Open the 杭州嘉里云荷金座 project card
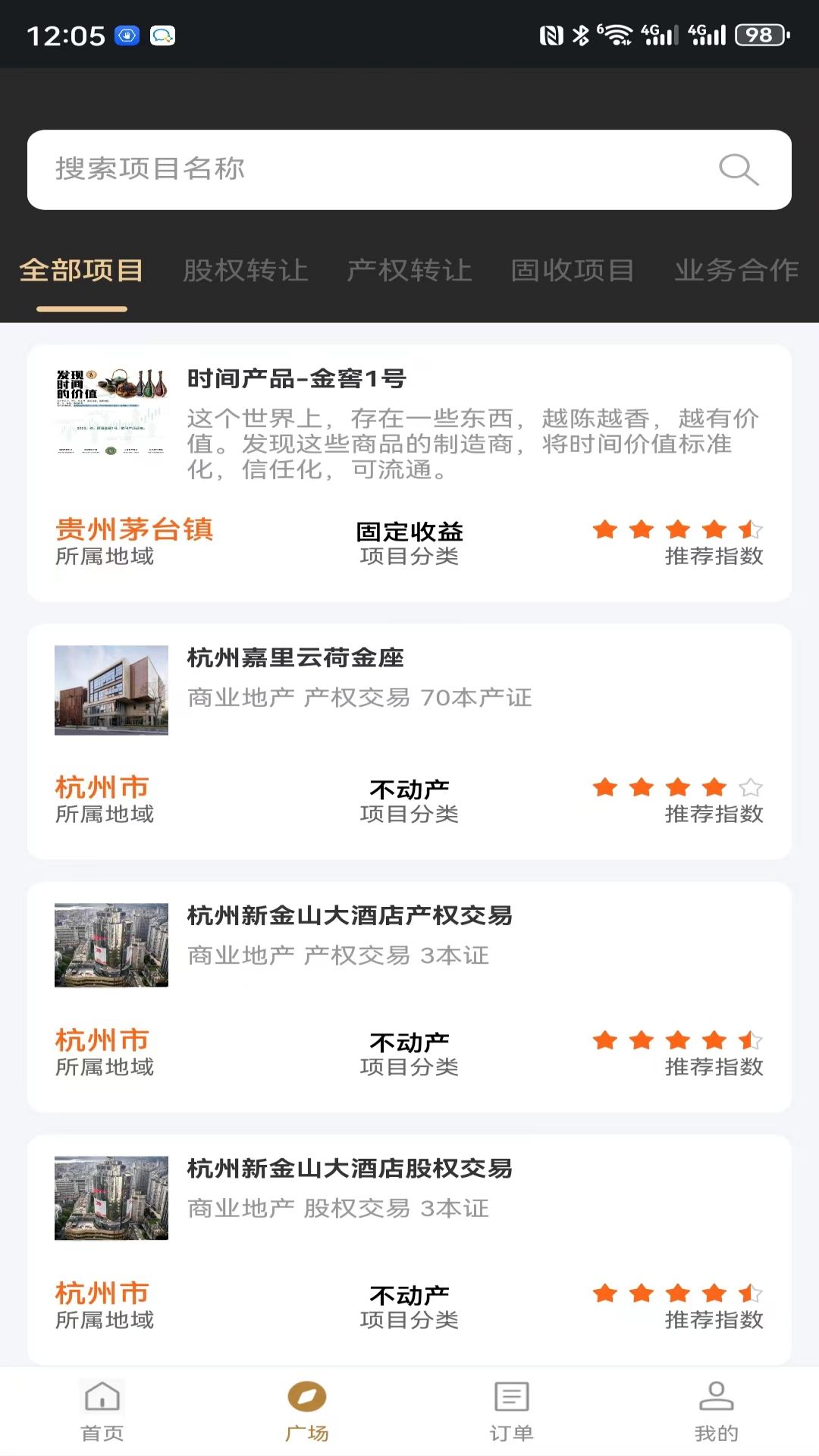This screenshot has height=1456, width=819. click(x=409, y=740)
